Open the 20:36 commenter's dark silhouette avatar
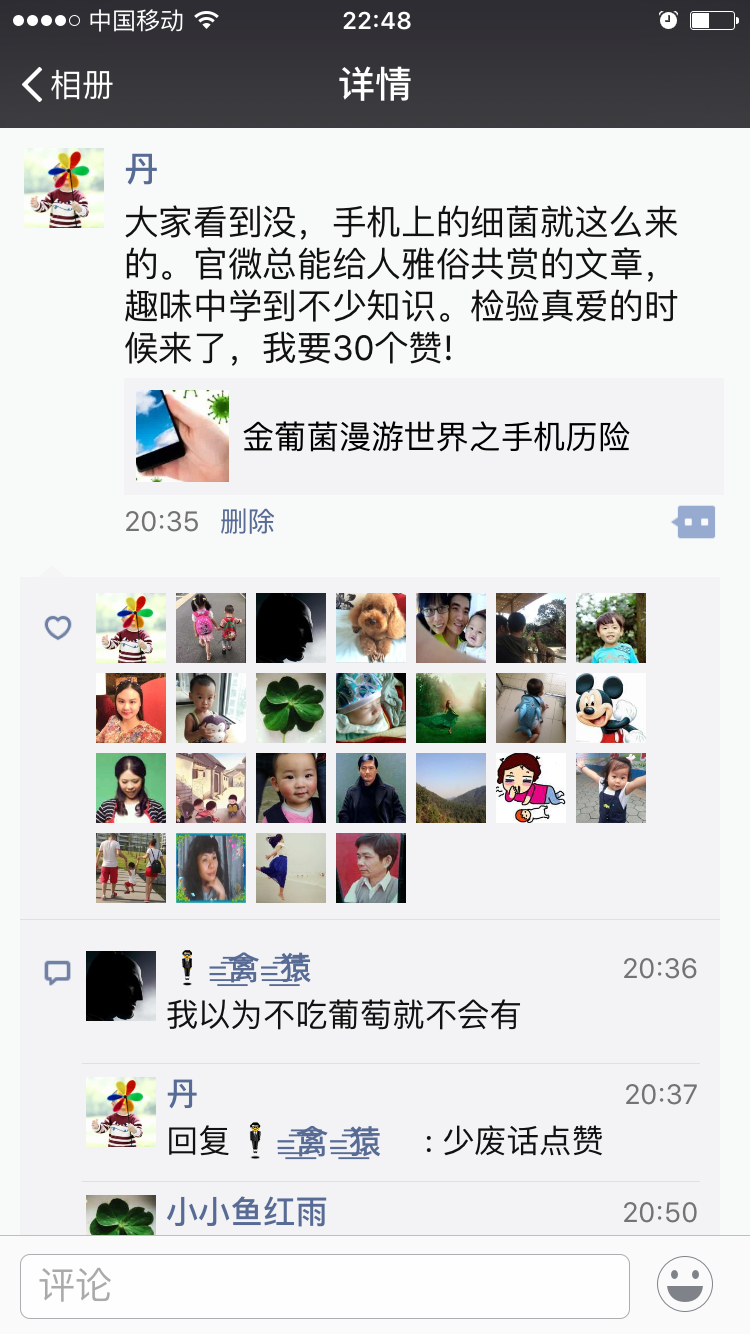The image size is (750, 1334). pos(121,986)
